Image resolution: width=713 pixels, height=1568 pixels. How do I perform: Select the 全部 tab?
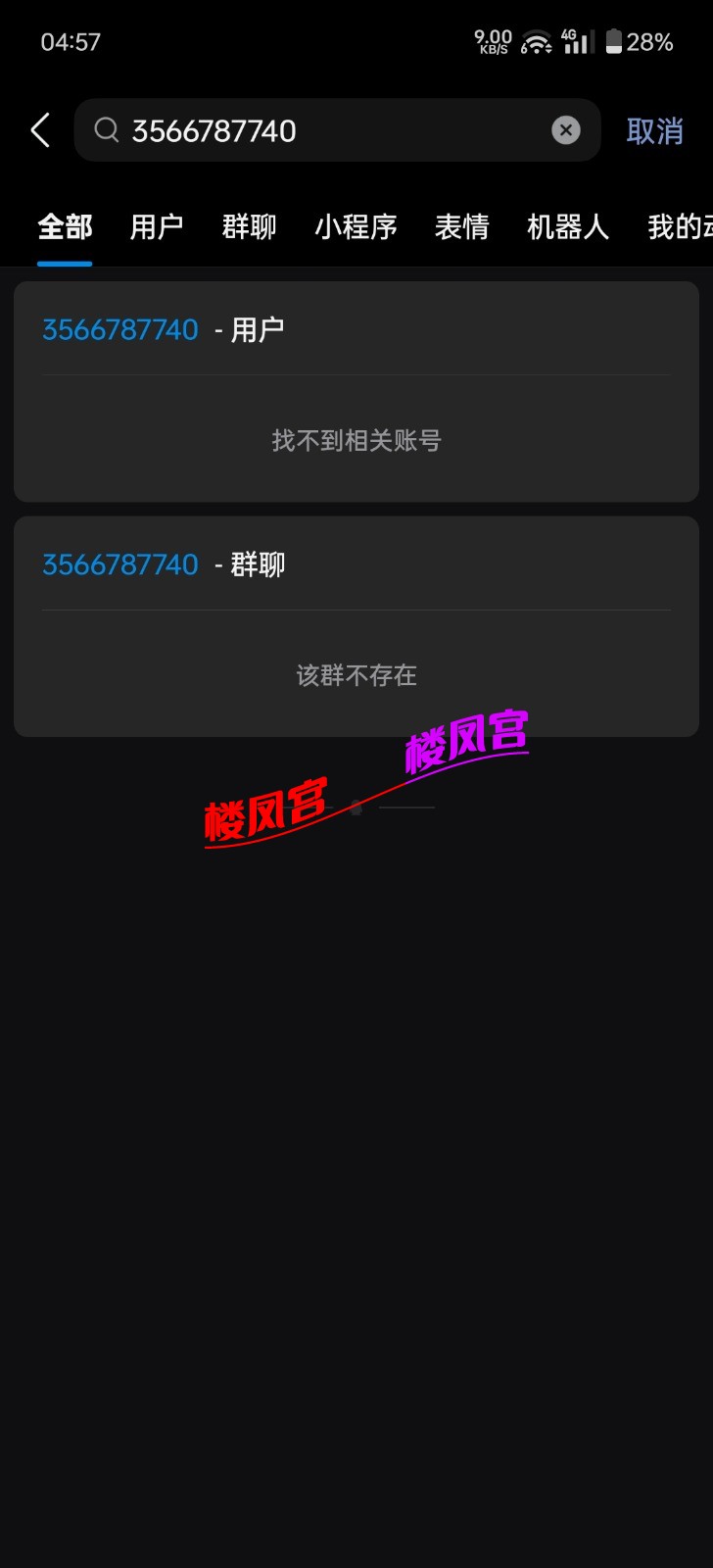(x=65, y=226)
